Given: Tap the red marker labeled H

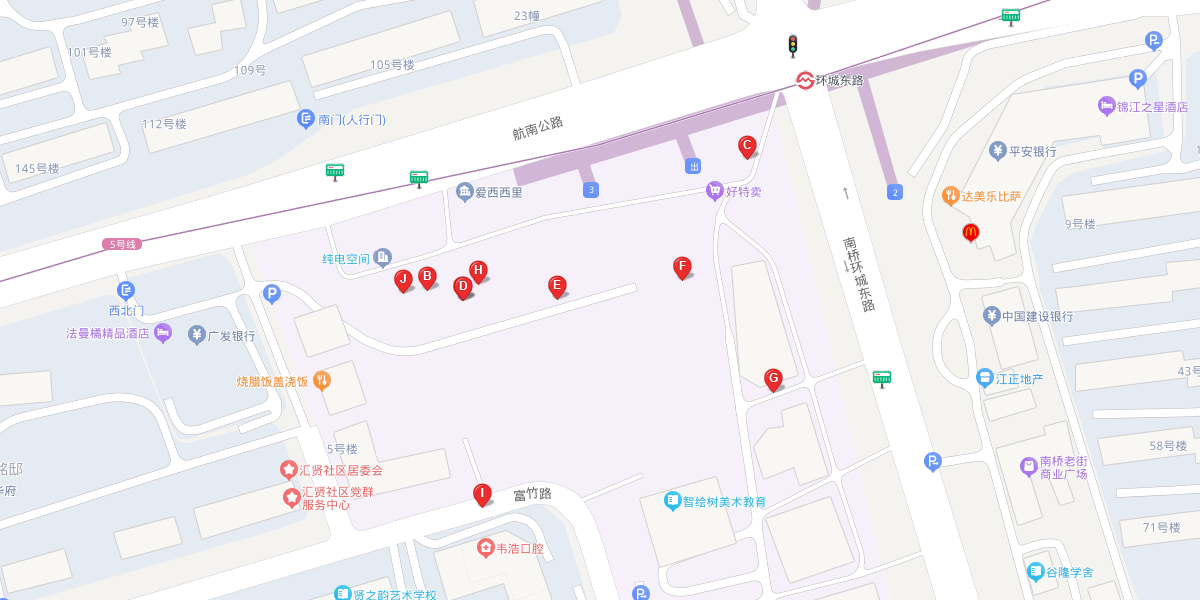Looking at the screenshot, I should (478, 271).
